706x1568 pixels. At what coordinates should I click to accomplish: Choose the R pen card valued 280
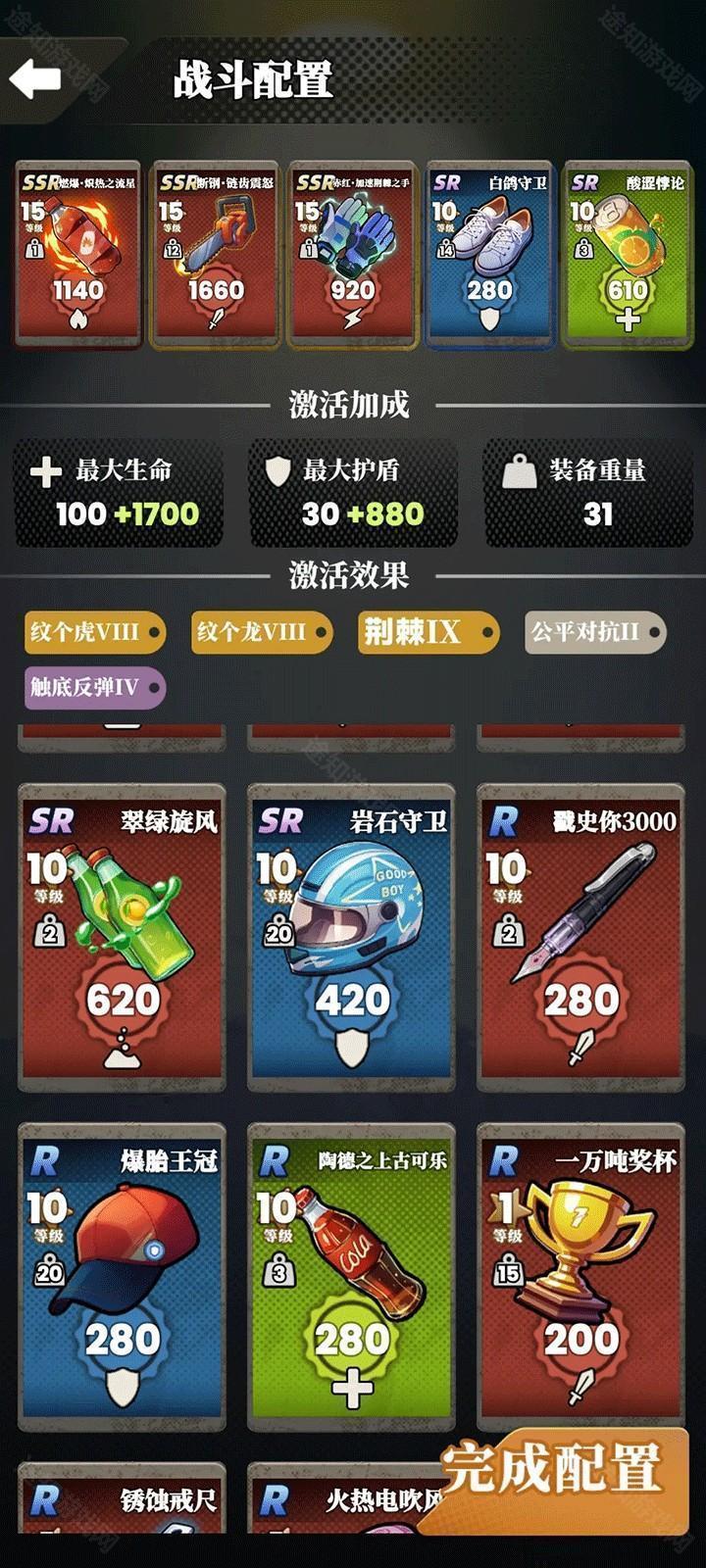581,938
